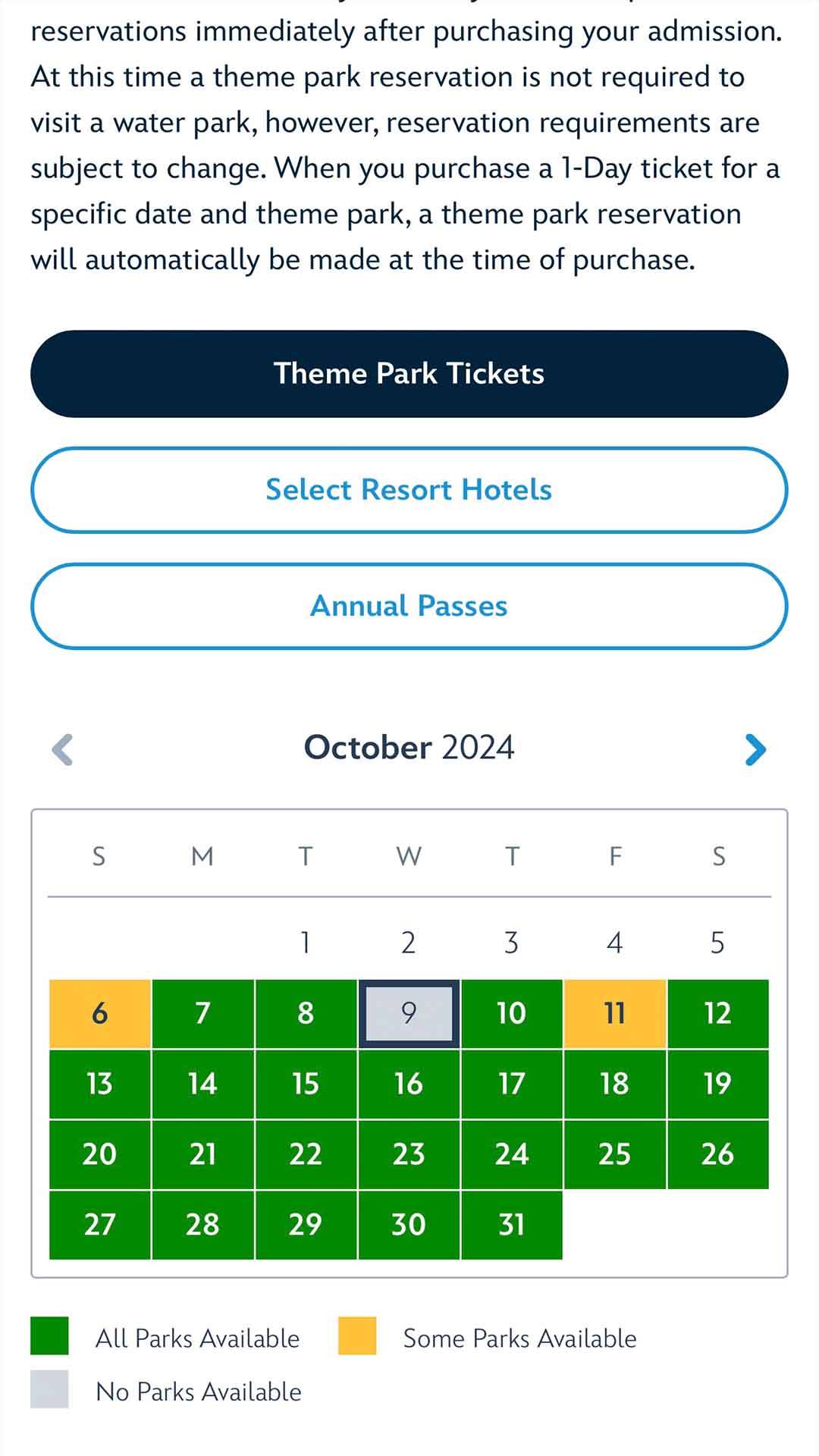Select October 11 with some parks available
Image resolution: width=819 pixels, height=1456 pixels.
point(615,1013)
